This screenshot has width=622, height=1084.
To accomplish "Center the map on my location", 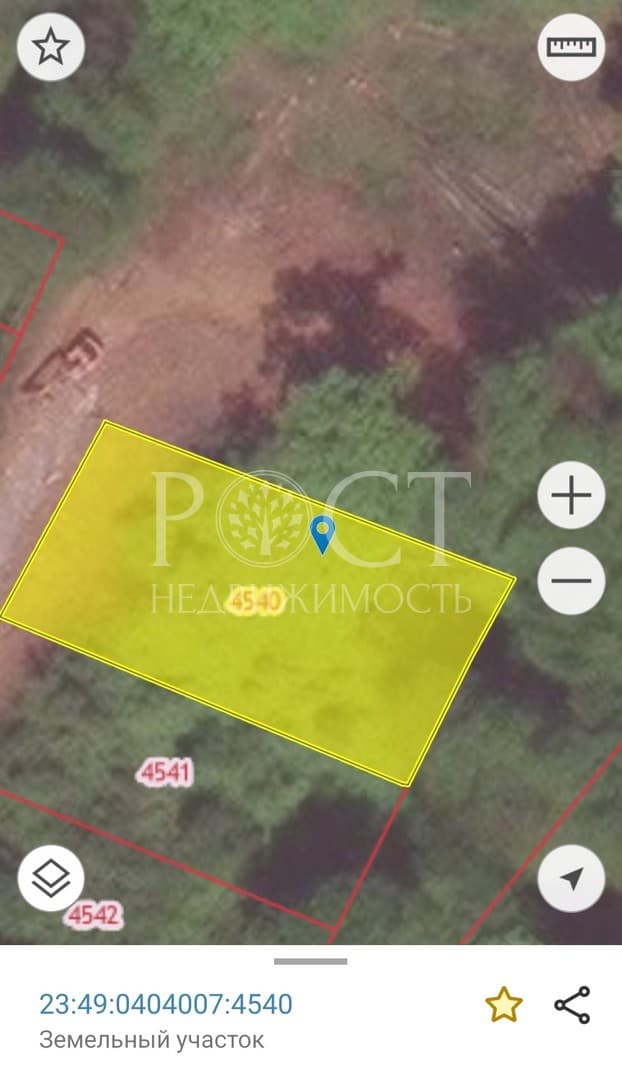I will point(571,878).
